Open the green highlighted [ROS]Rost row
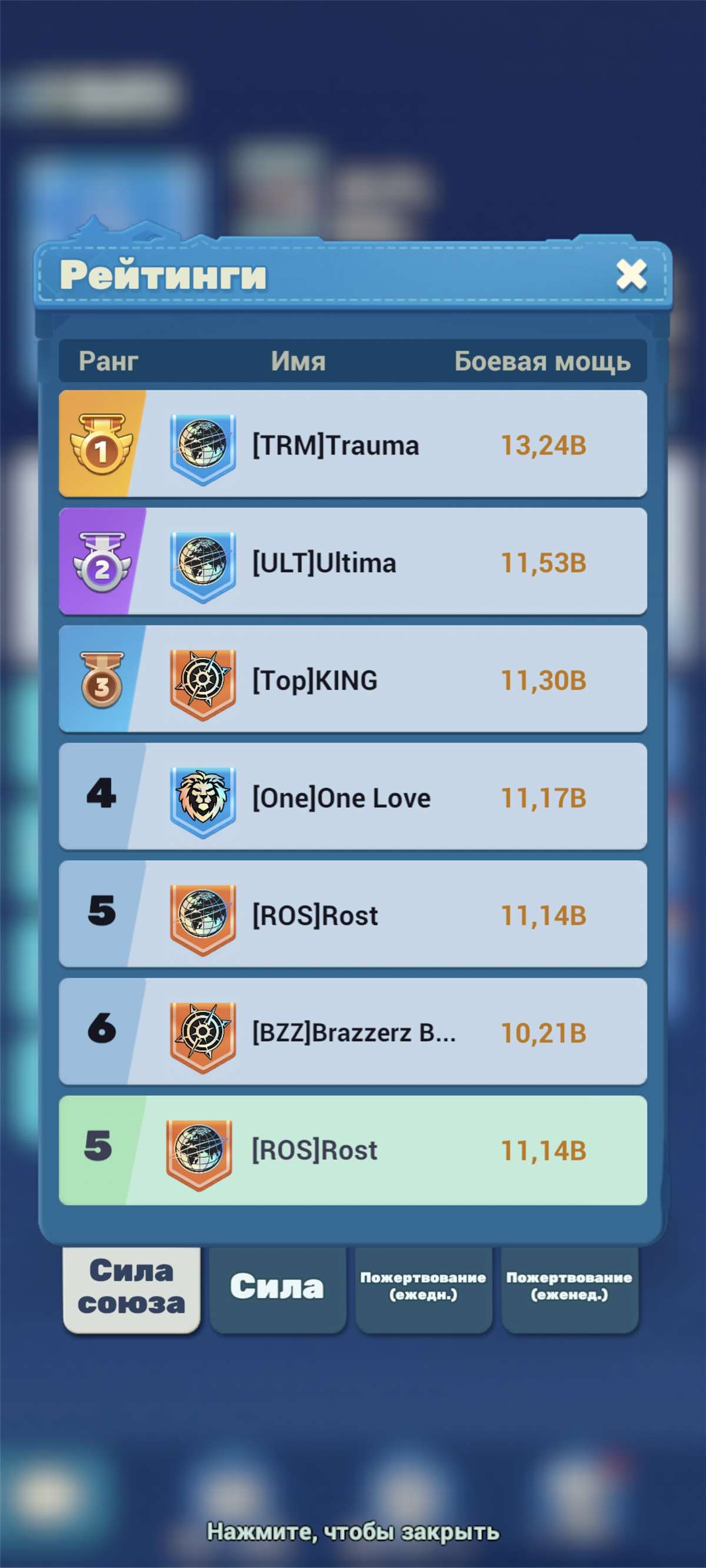Image resolution: width=706 pixels, height=1568 pixels. (x=352, y=1150)
